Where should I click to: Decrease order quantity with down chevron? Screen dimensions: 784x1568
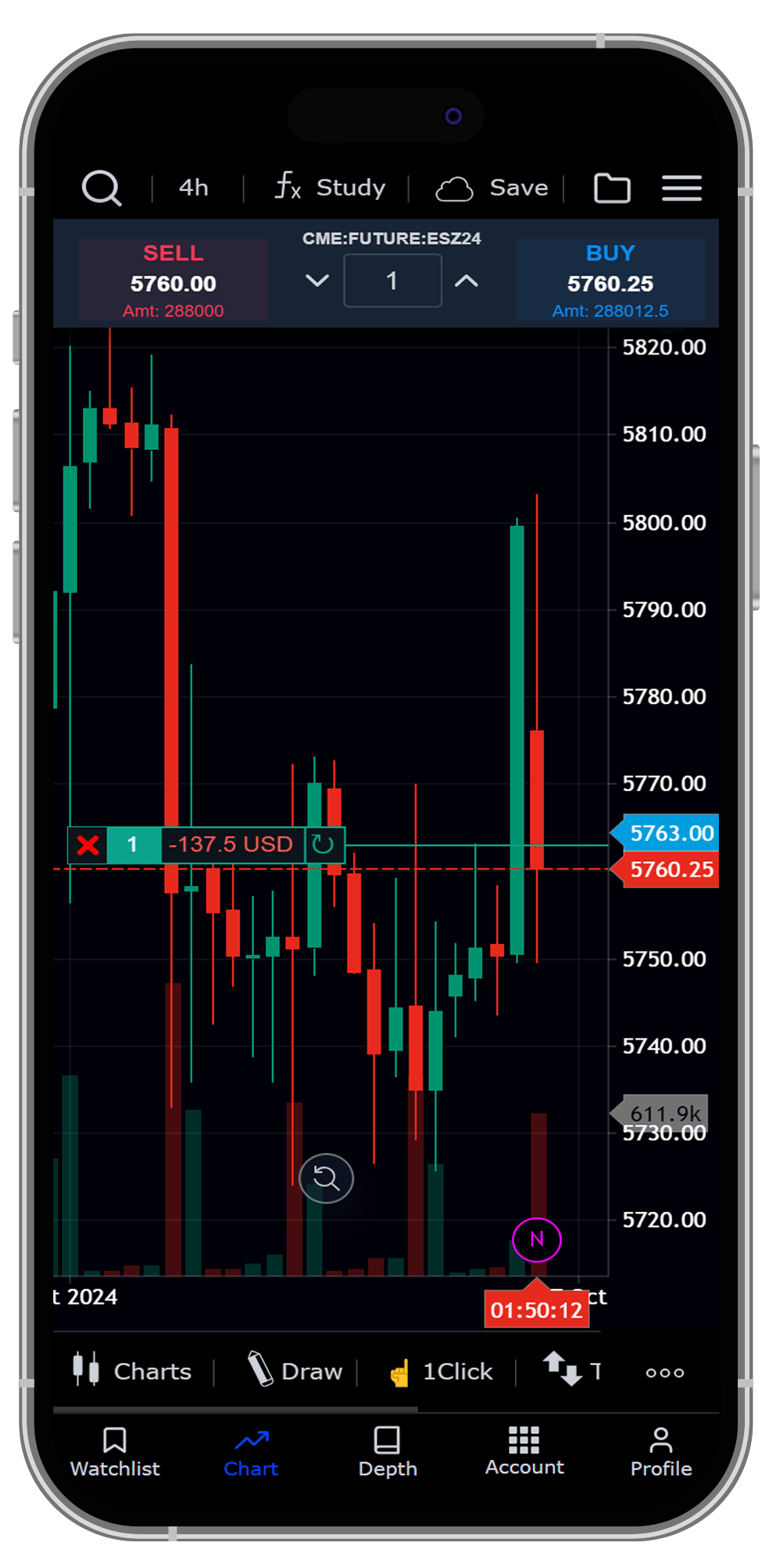318,281
